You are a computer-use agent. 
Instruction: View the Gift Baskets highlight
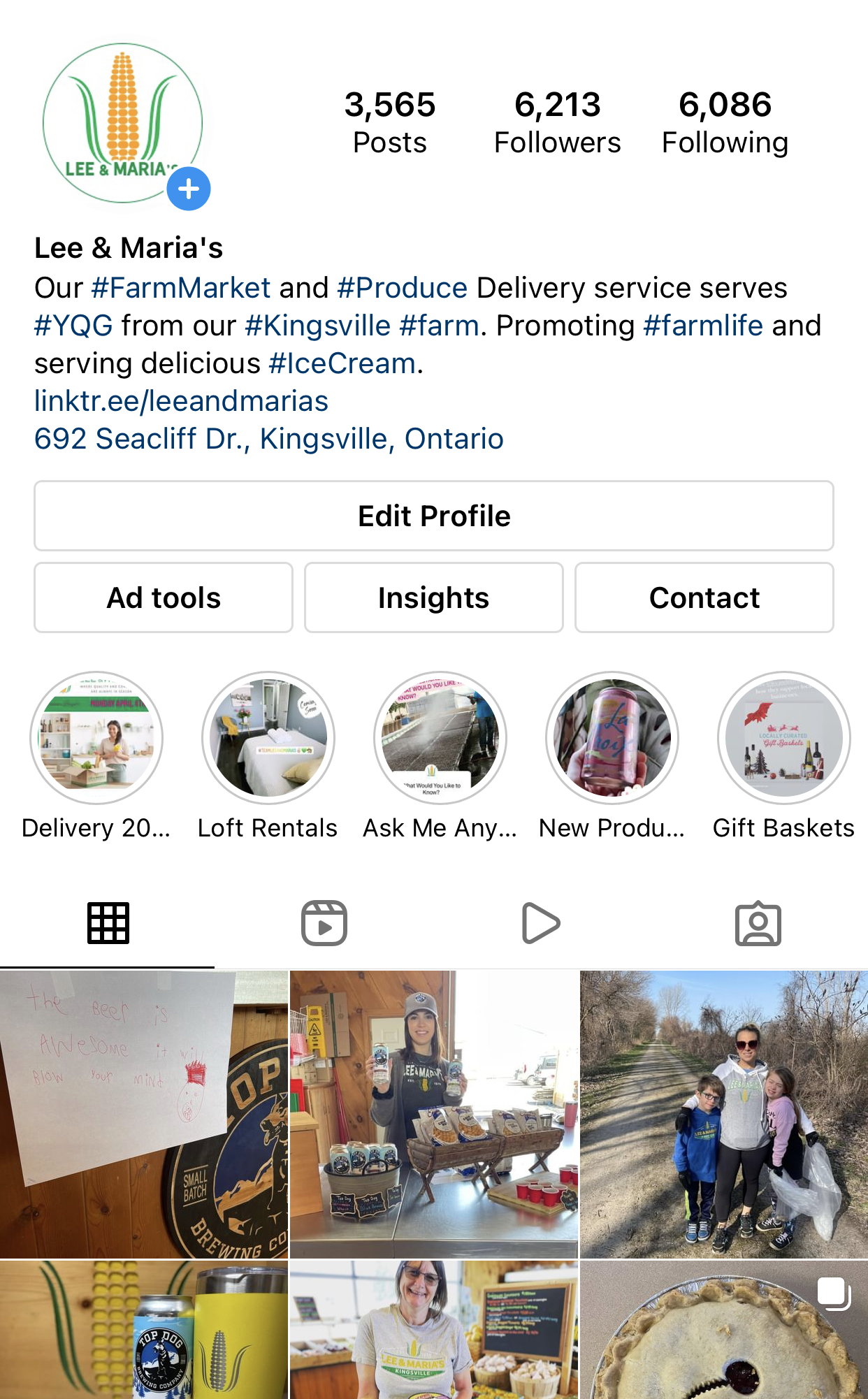[x=783, y=738]
